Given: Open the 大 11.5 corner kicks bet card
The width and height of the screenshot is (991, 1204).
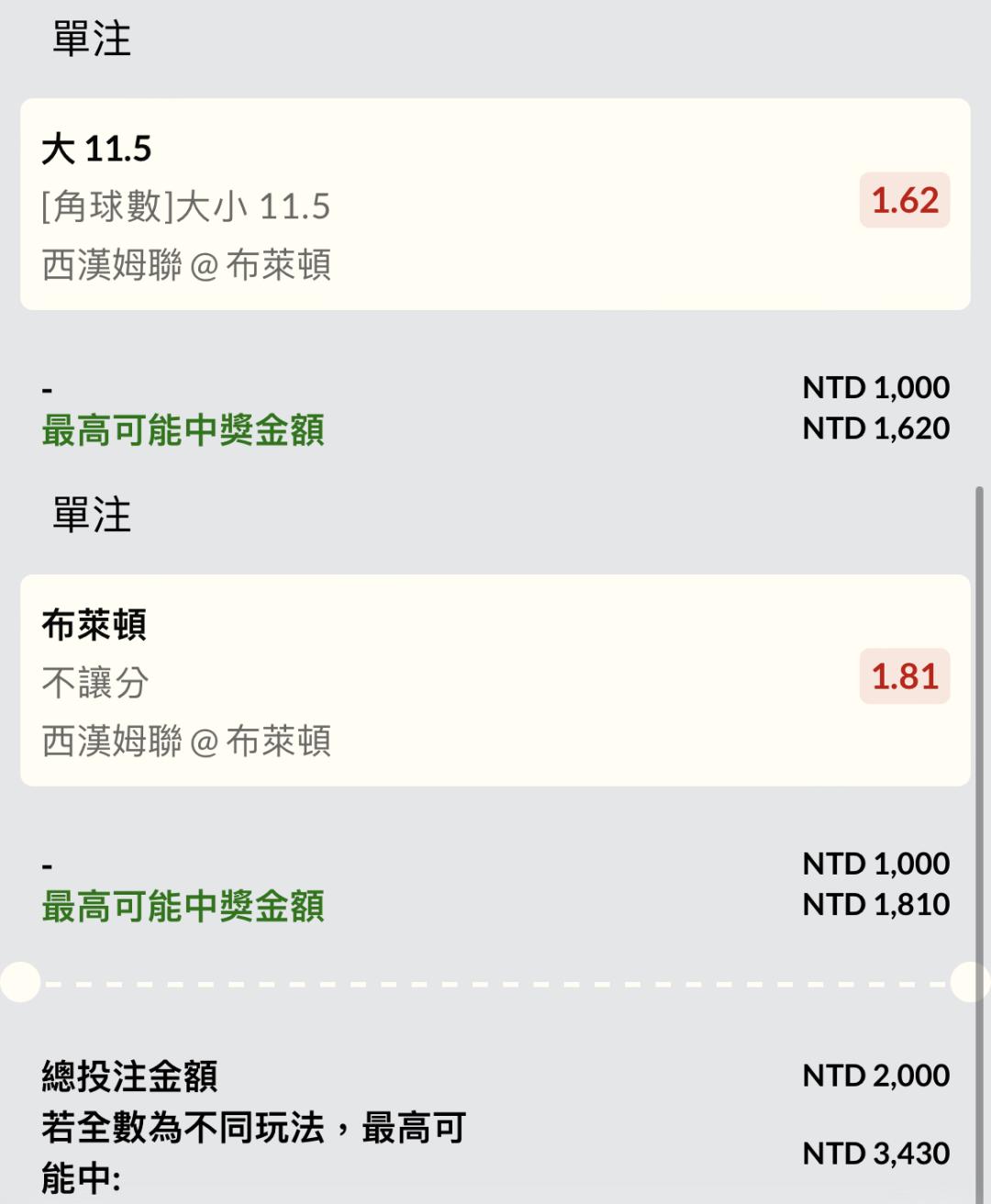Looking at the screenshot, I should coord(495,205).
